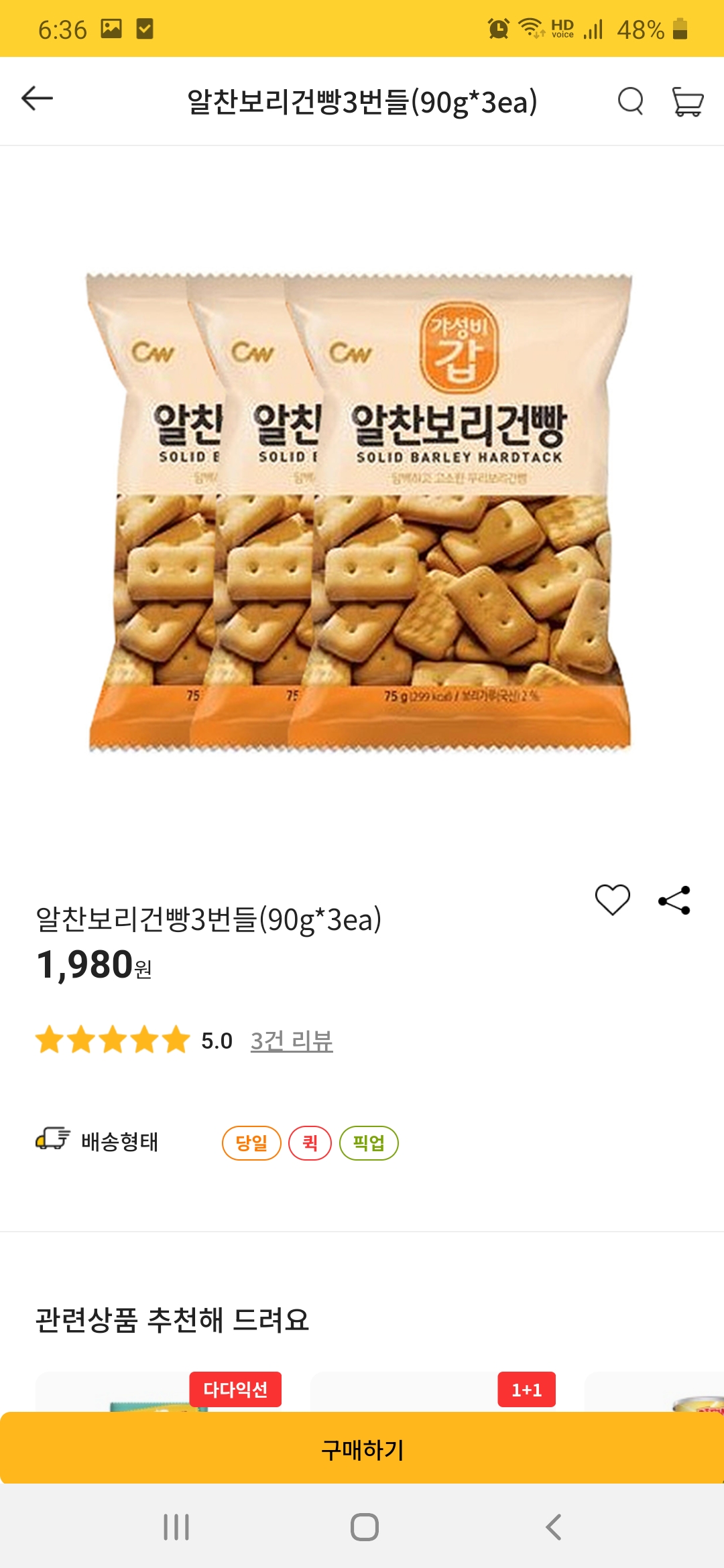This screenshot has width=724, height=1568.
Task: Open the shopping cart
Action: 688,101
